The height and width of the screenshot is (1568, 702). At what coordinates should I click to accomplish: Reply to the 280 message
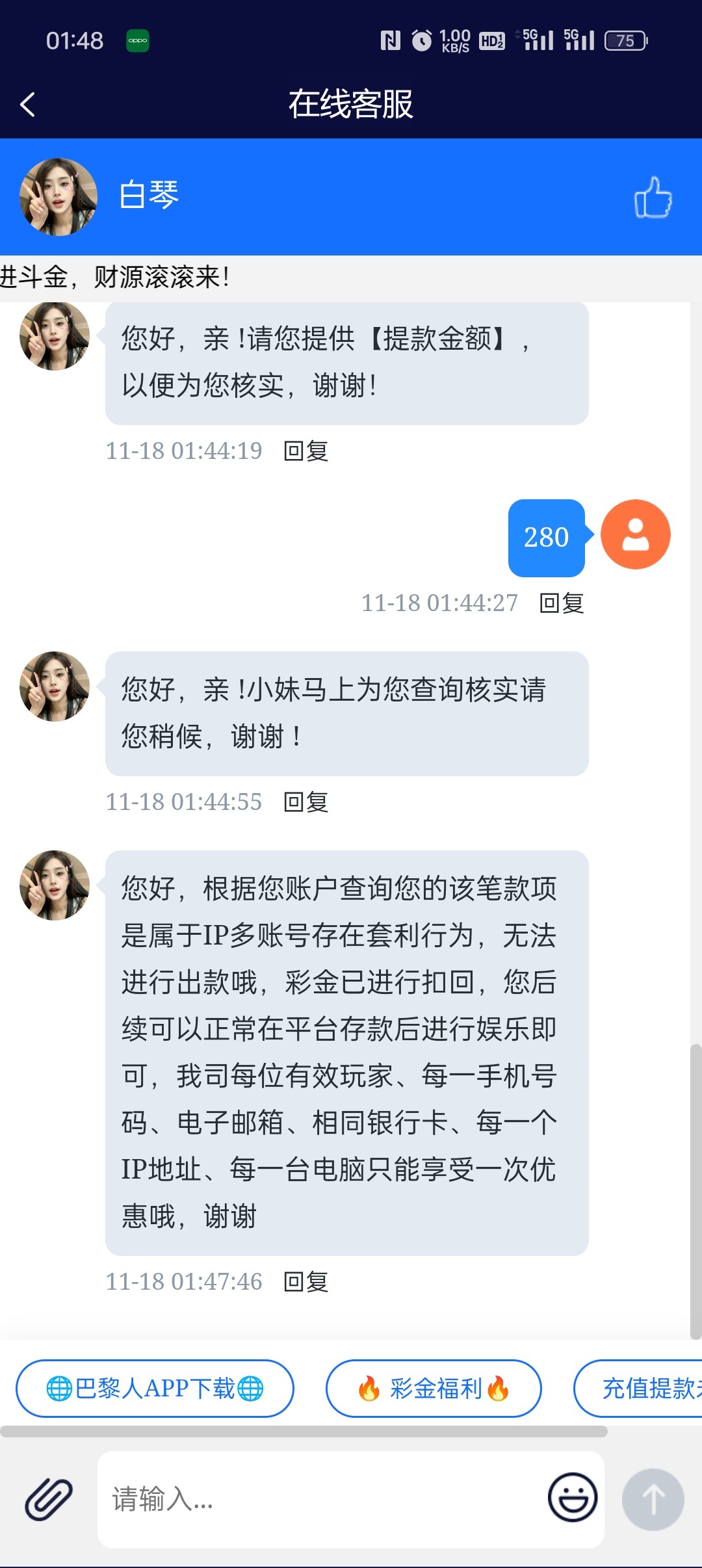[x=562, y=603]
